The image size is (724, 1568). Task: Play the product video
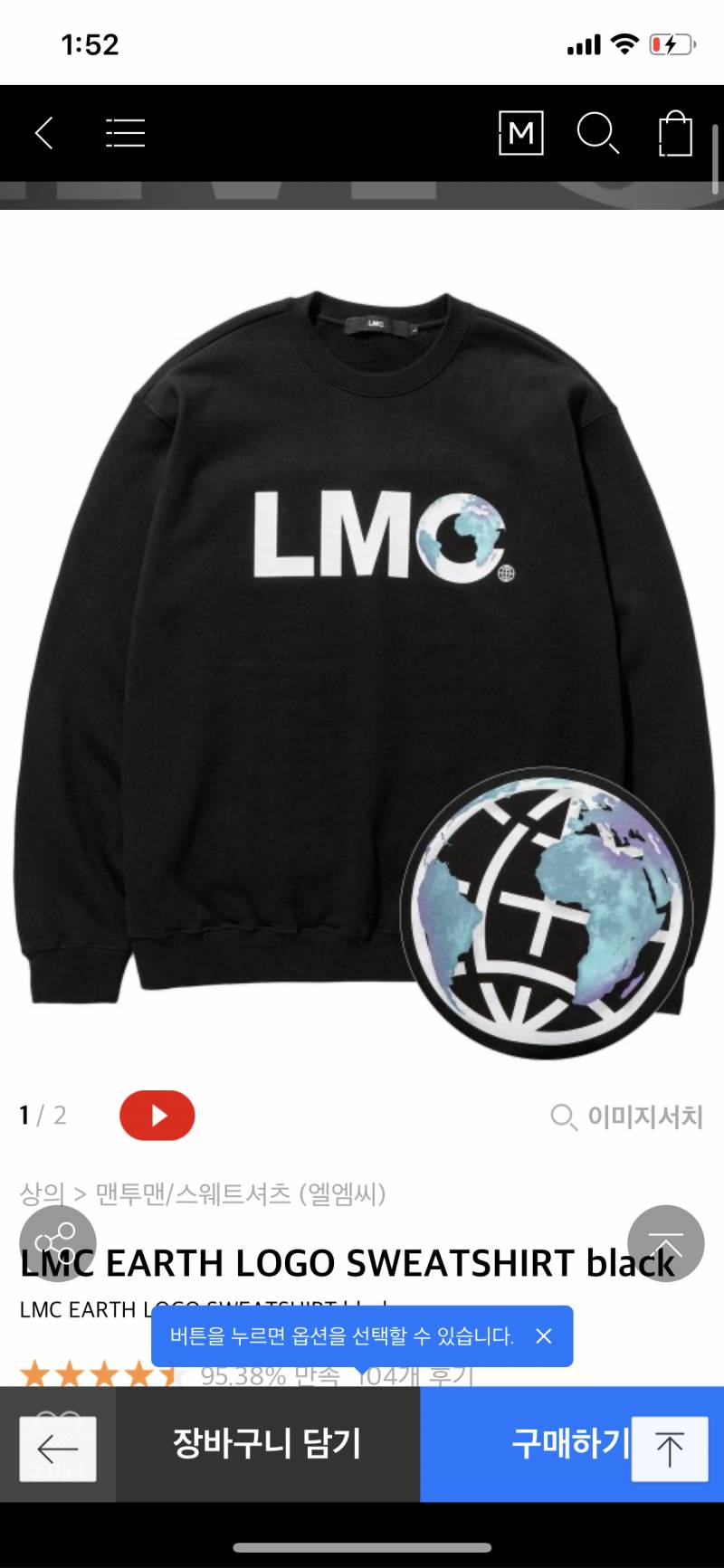pos(157,1115)
